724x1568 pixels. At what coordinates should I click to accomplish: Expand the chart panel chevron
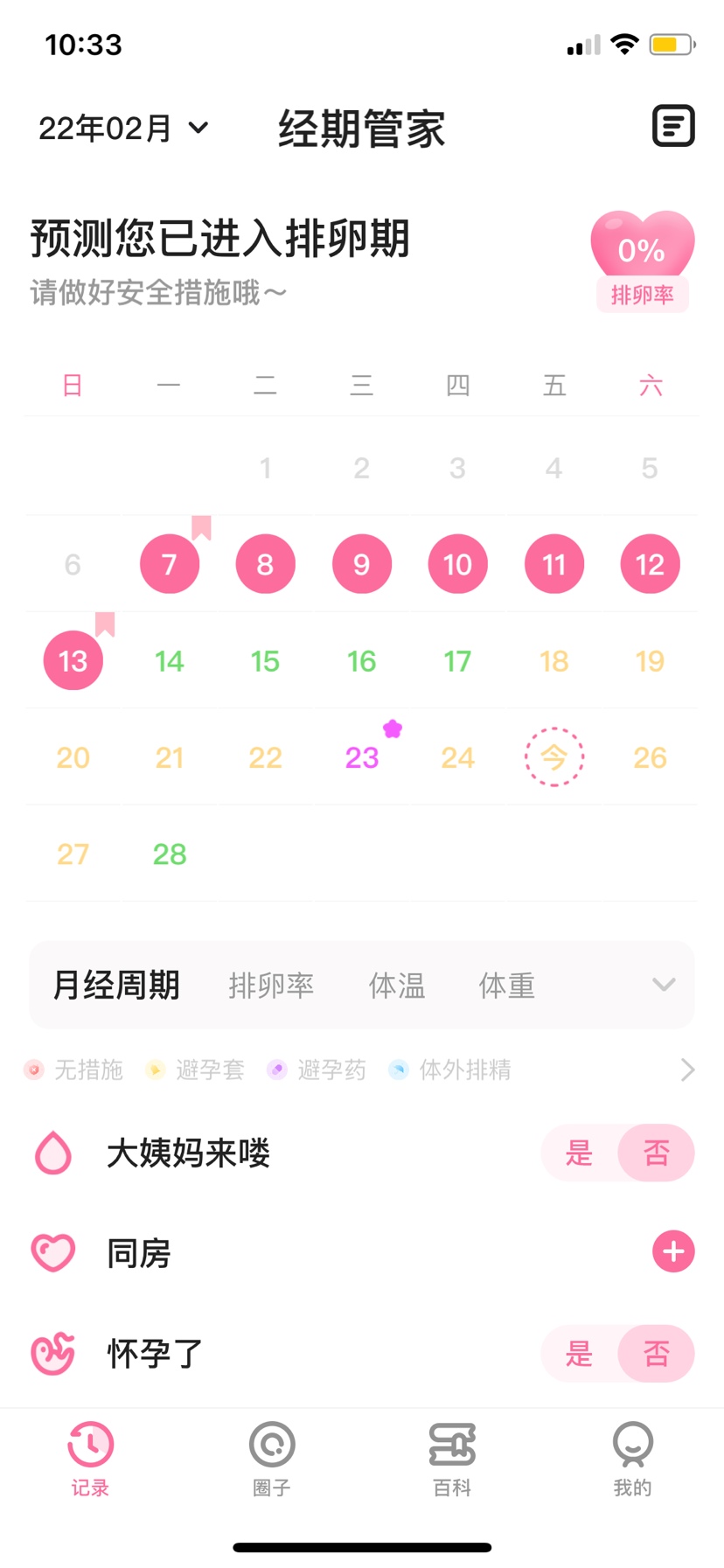pos(664,986)
